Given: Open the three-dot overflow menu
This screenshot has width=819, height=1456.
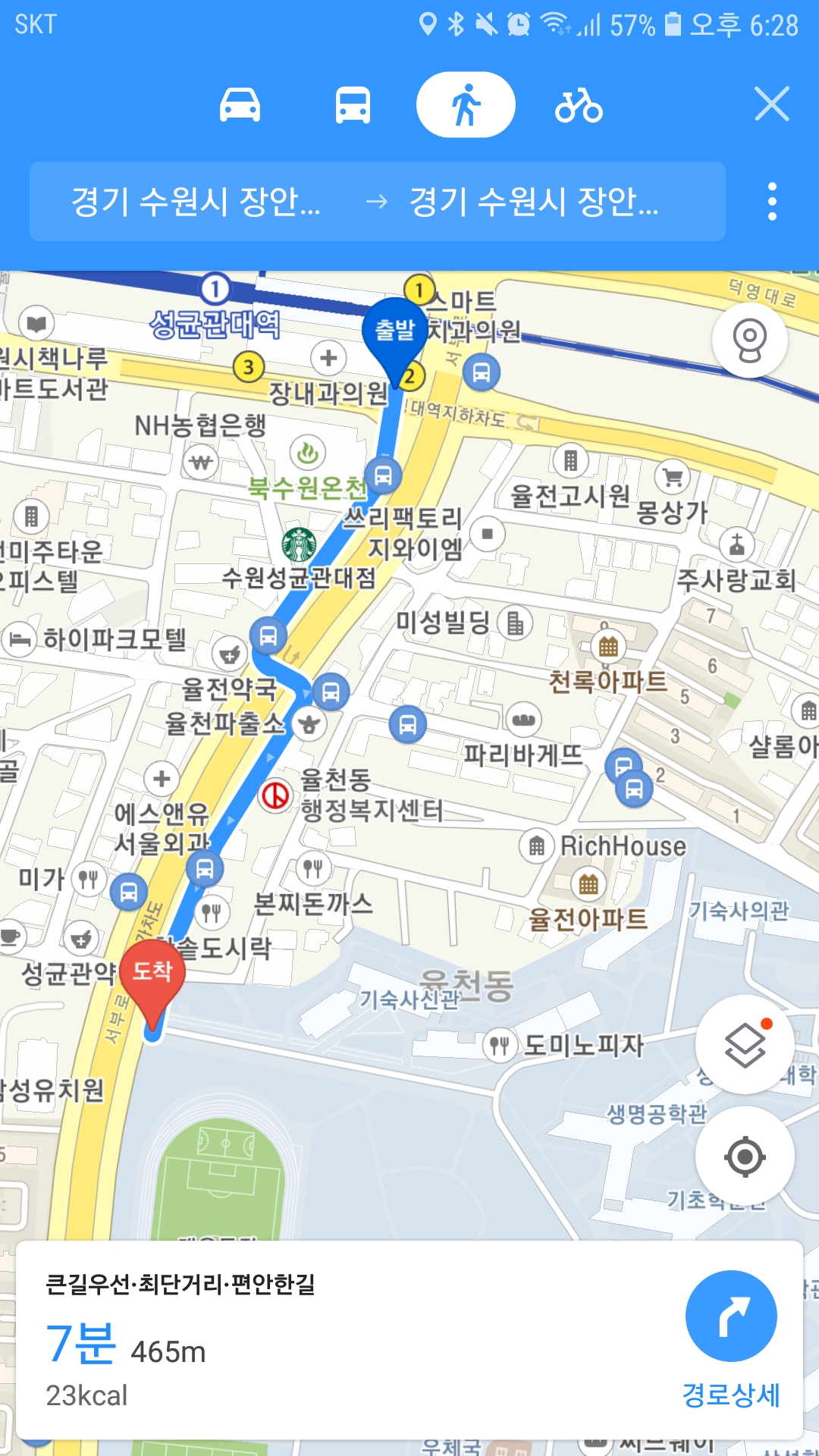Looking at the screenshot, I should [772, 202].
